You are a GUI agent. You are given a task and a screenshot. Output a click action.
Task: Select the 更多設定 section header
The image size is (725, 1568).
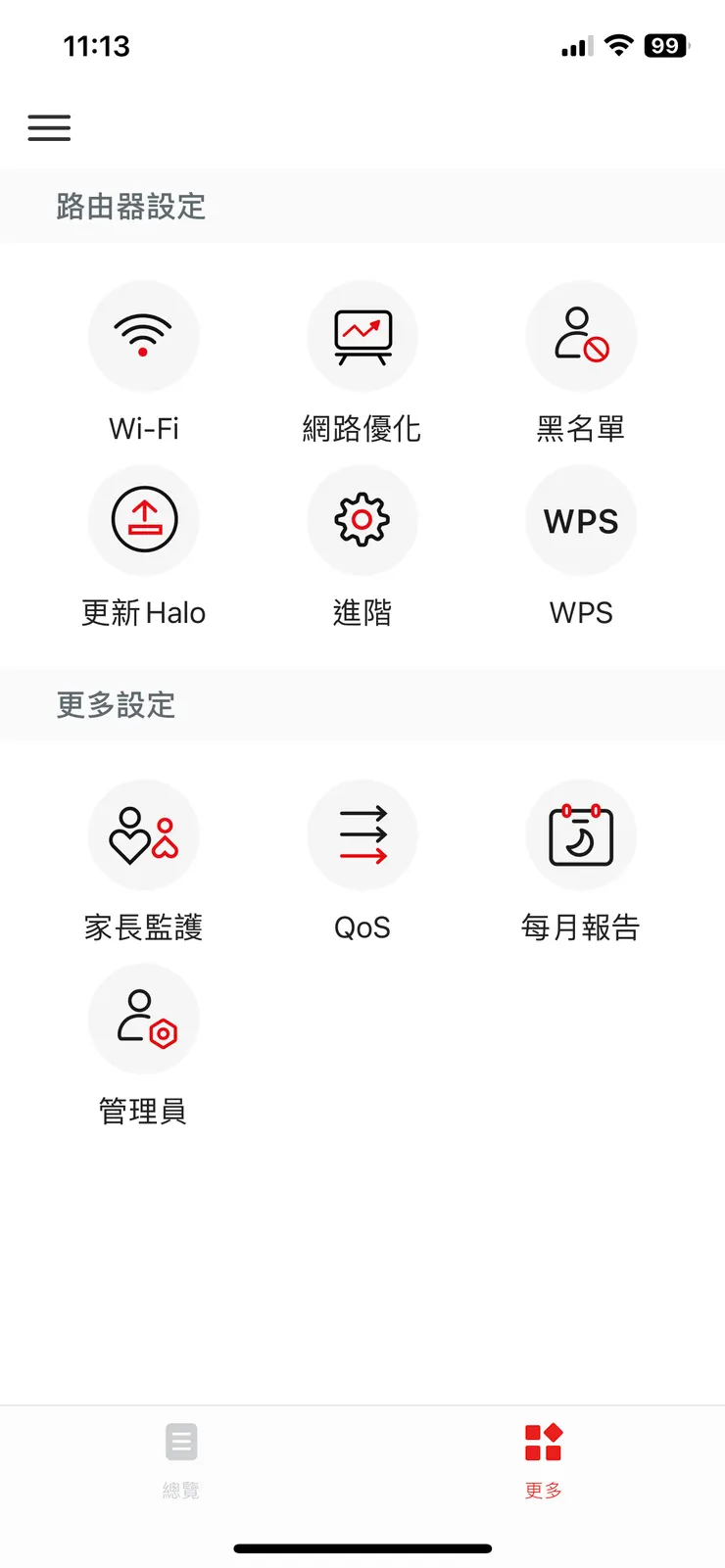[116, 706]
